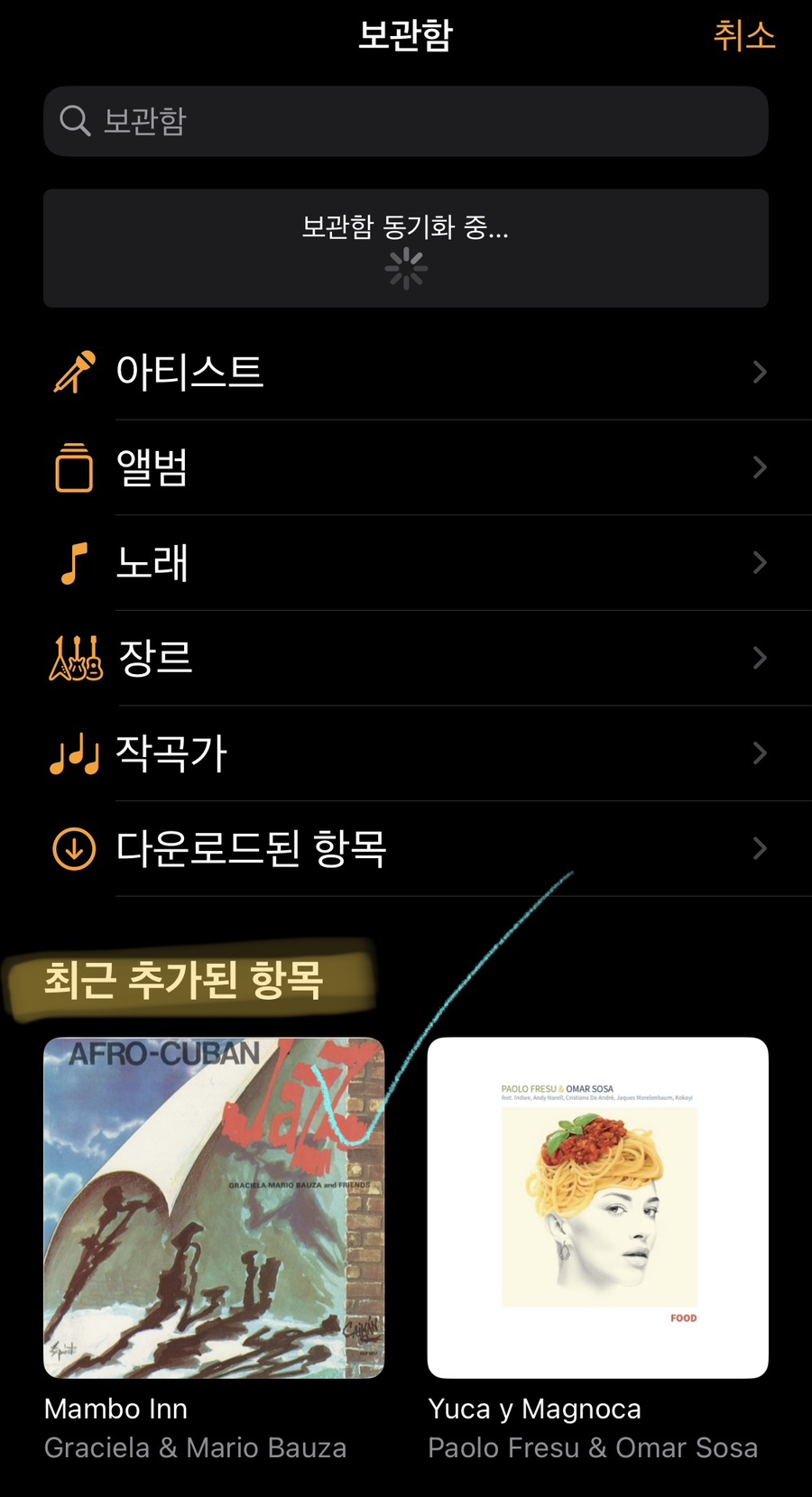812x1497 pixels.
Task: Go to 노래 songs list
Action: tap(406, 563)
